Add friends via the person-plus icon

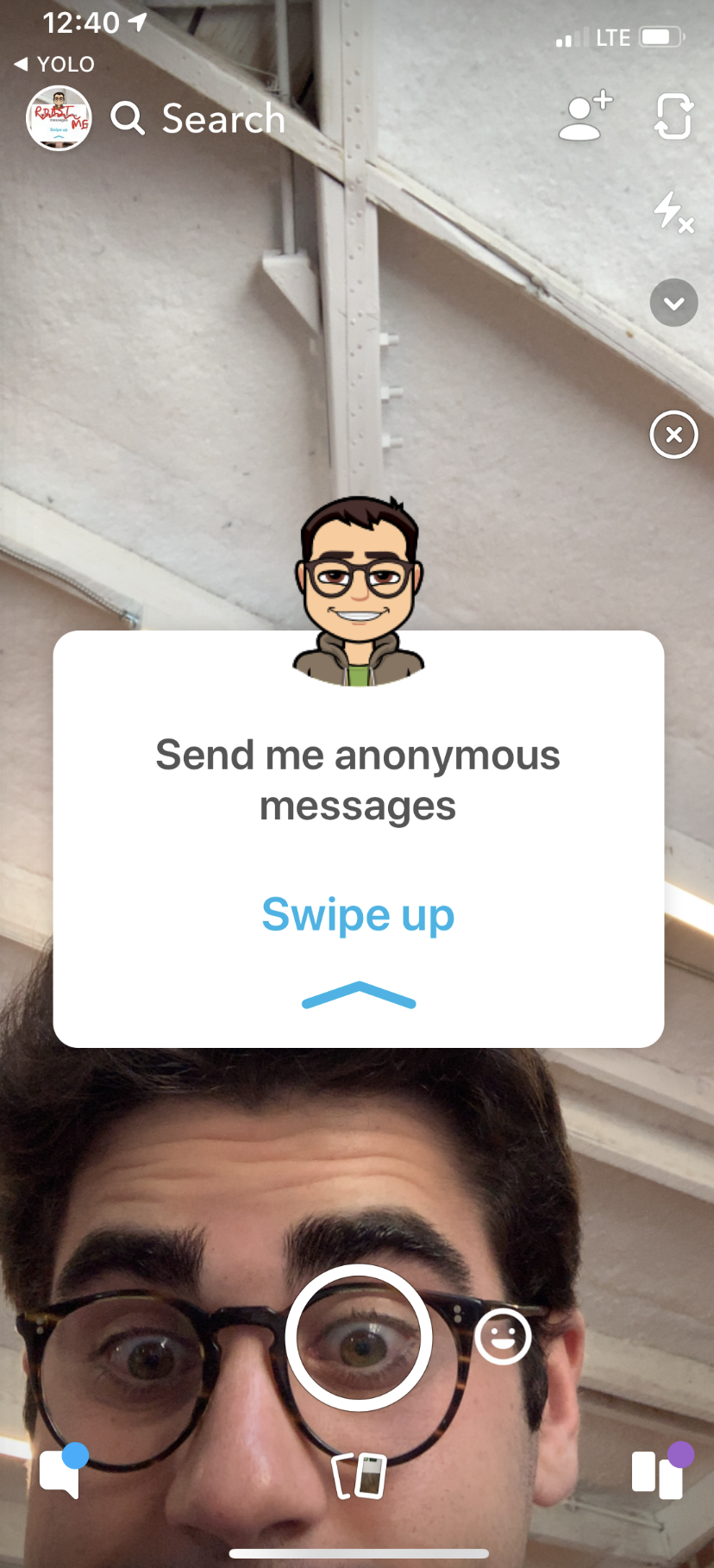(585, 117)
